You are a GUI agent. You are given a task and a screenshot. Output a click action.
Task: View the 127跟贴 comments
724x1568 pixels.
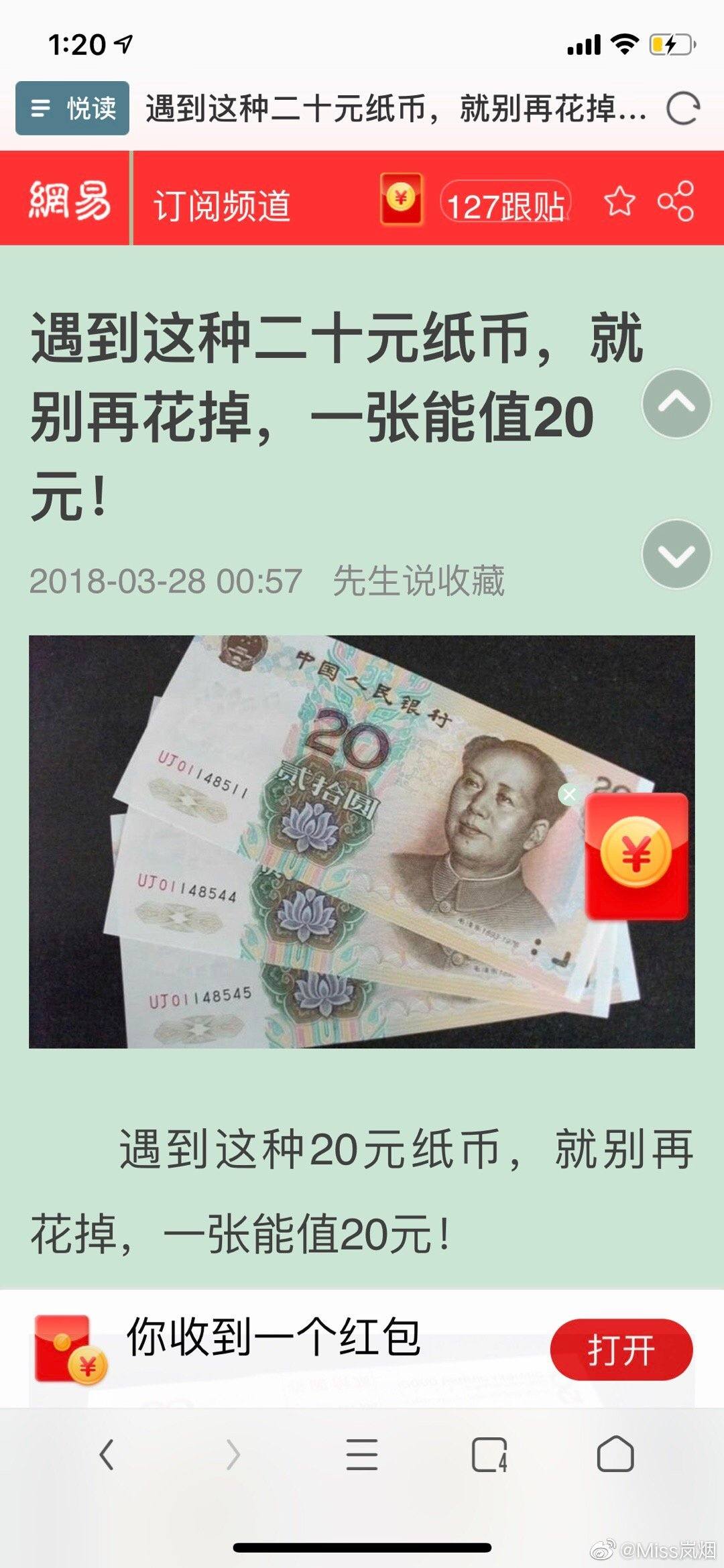pyautogui.click(x=505, y=203)
